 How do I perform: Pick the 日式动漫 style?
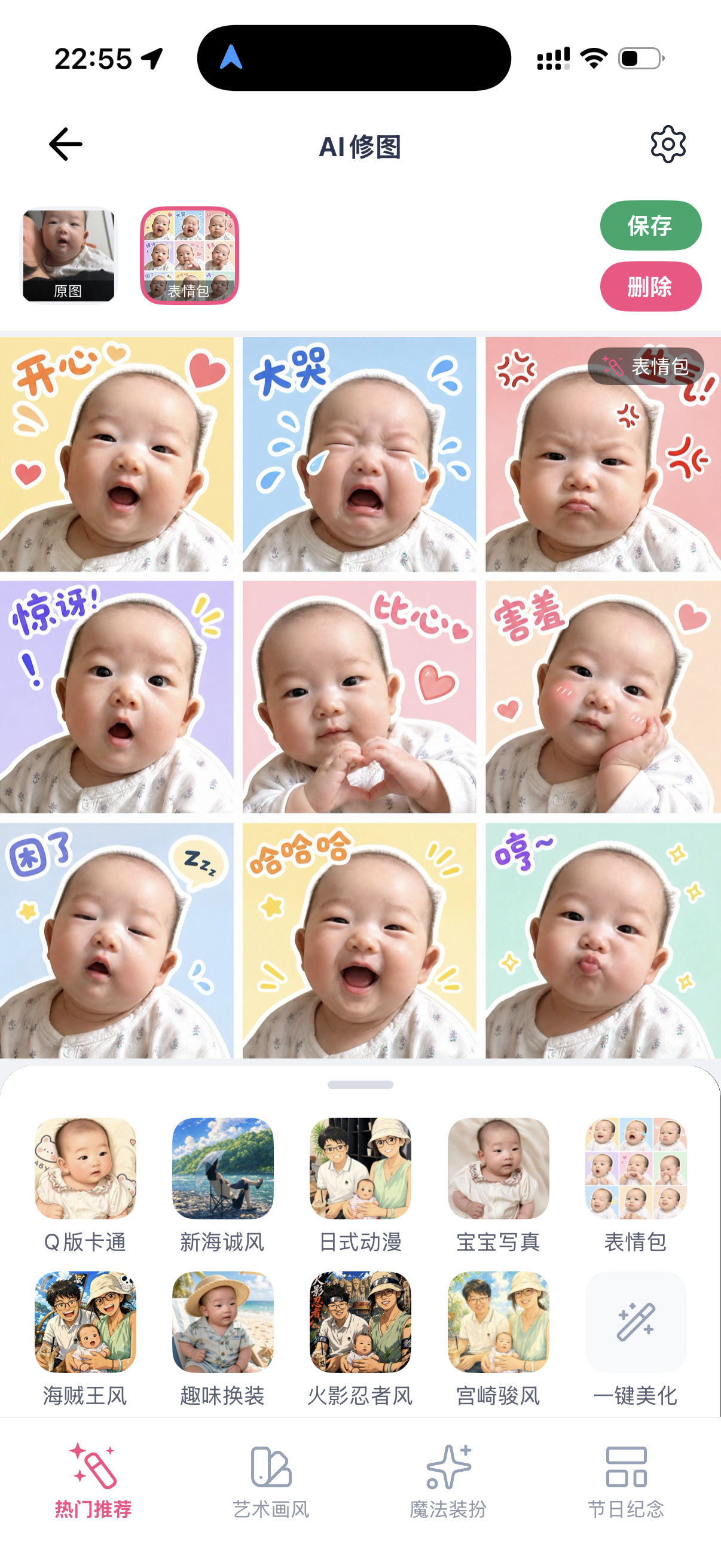click(x=360, y=1183)
